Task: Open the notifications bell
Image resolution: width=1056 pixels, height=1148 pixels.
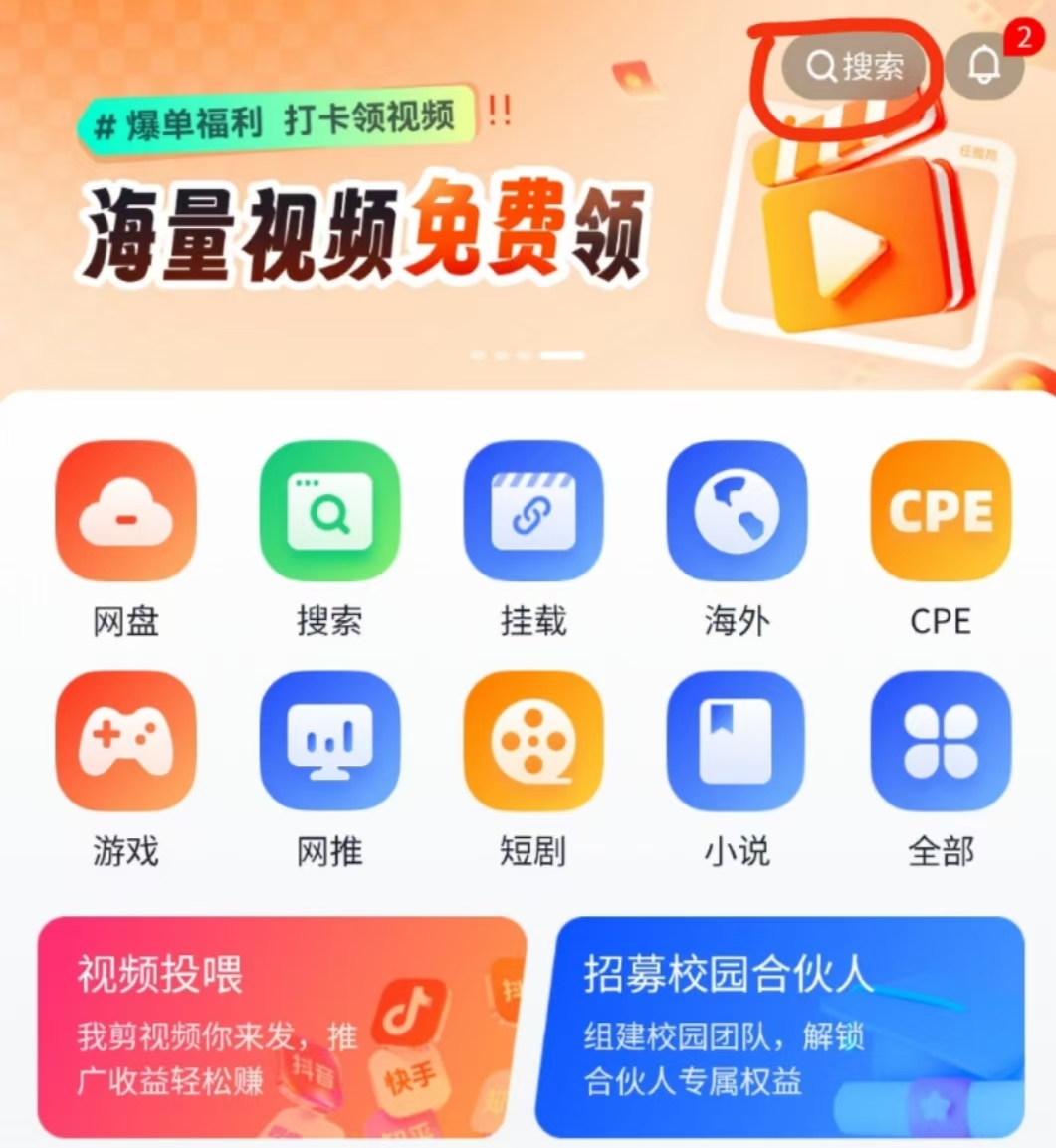Action: coord(984,66)
